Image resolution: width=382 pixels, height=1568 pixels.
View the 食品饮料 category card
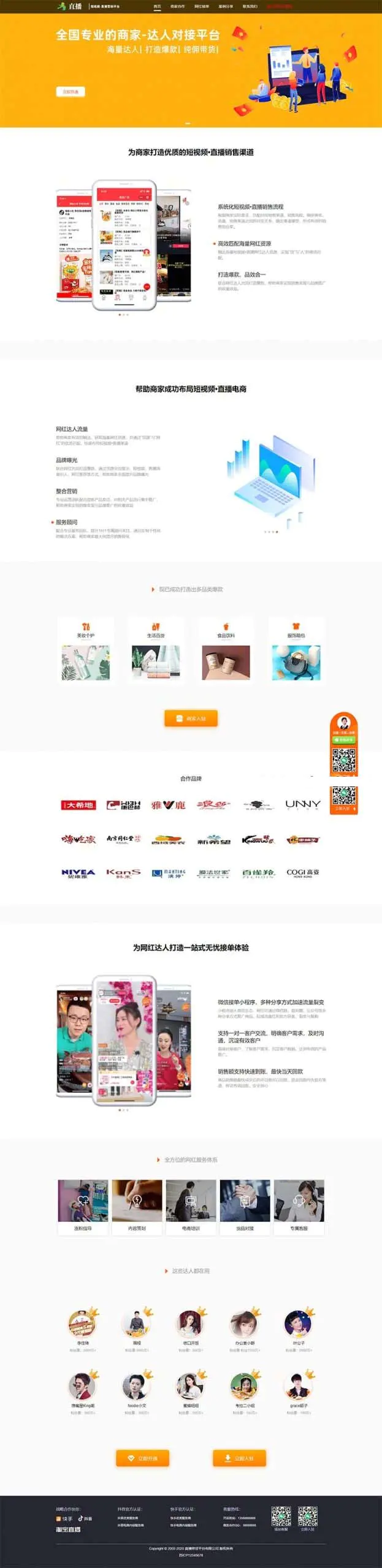[x=226, y=650]
